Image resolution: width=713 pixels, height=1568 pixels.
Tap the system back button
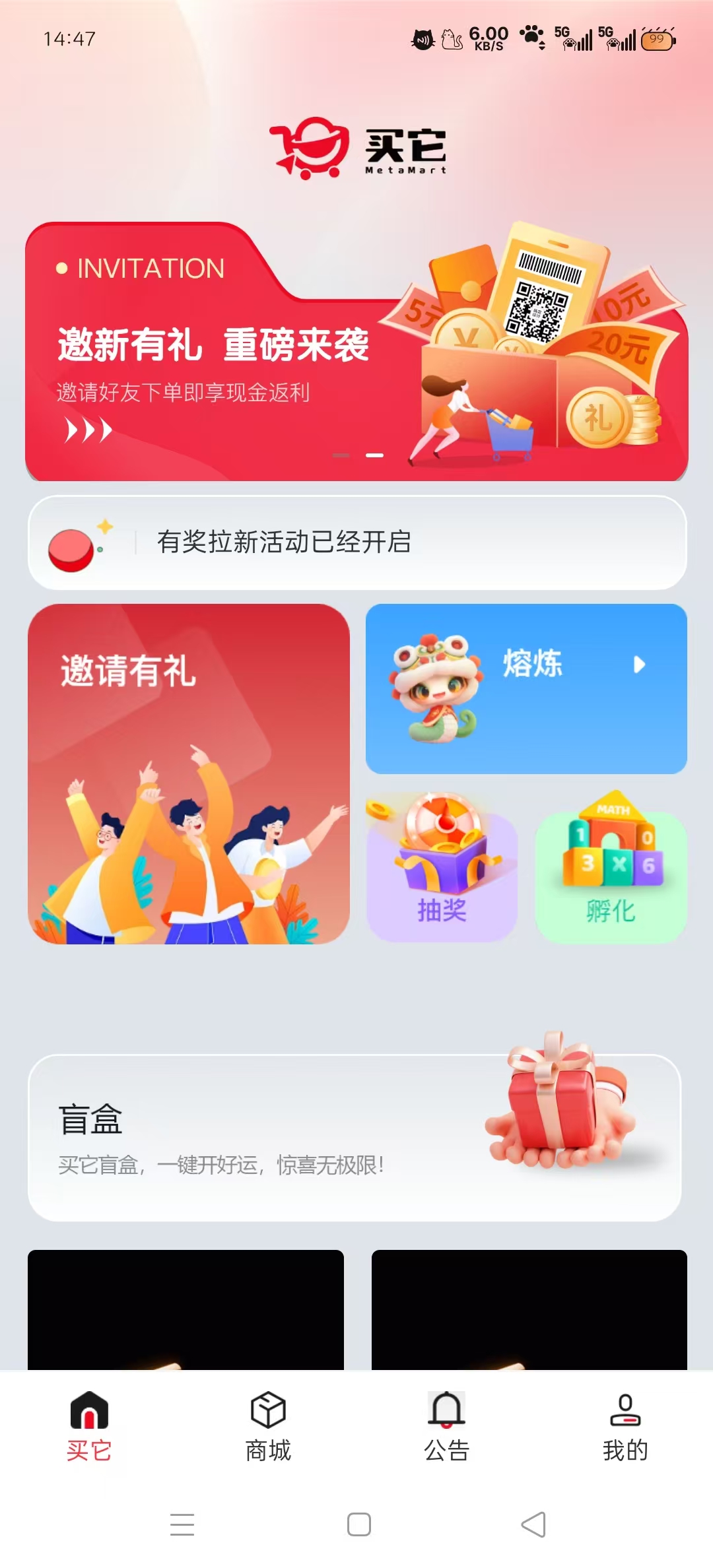(x=533, y=1524)
